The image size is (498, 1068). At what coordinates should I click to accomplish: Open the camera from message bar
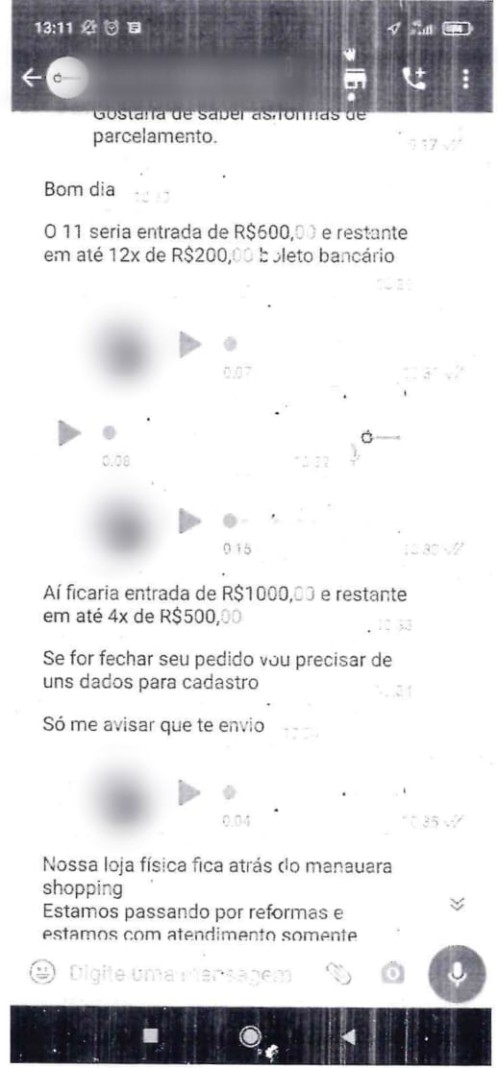click(x=391, y=974)
